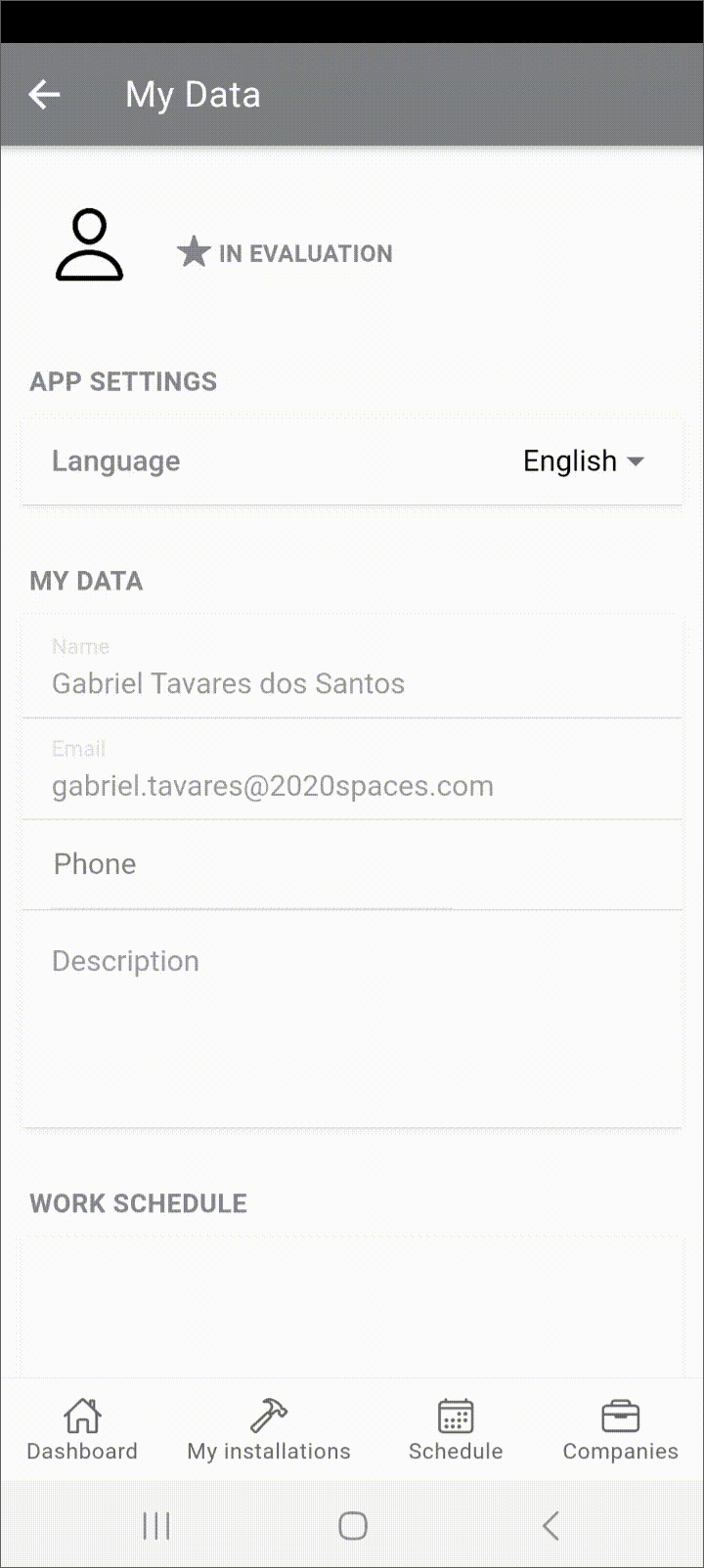This screenshot has width=704, height=1568.
Task: Select the Companies tab
Action: (620, 1429)
